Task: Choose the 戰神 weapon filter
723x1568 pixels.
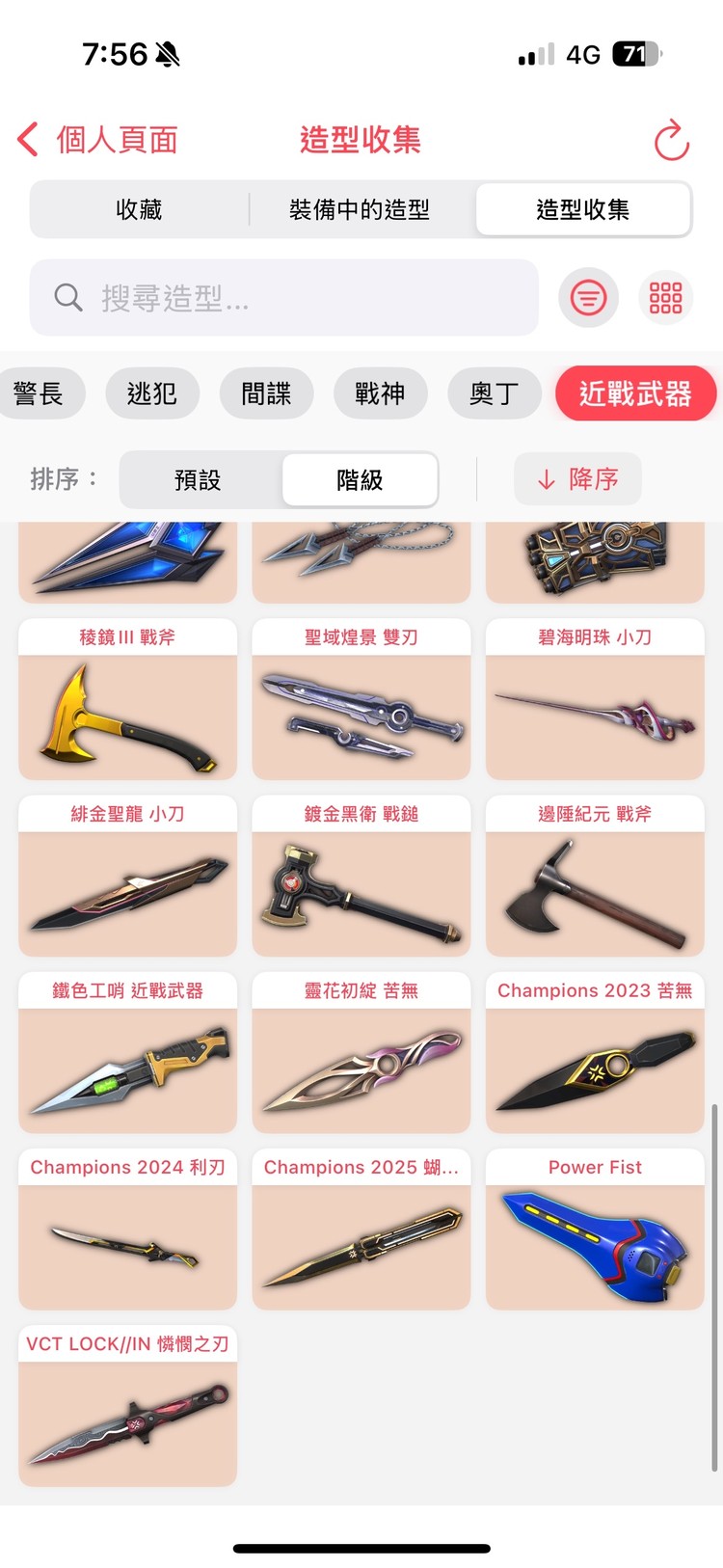Action: [380, 393]
